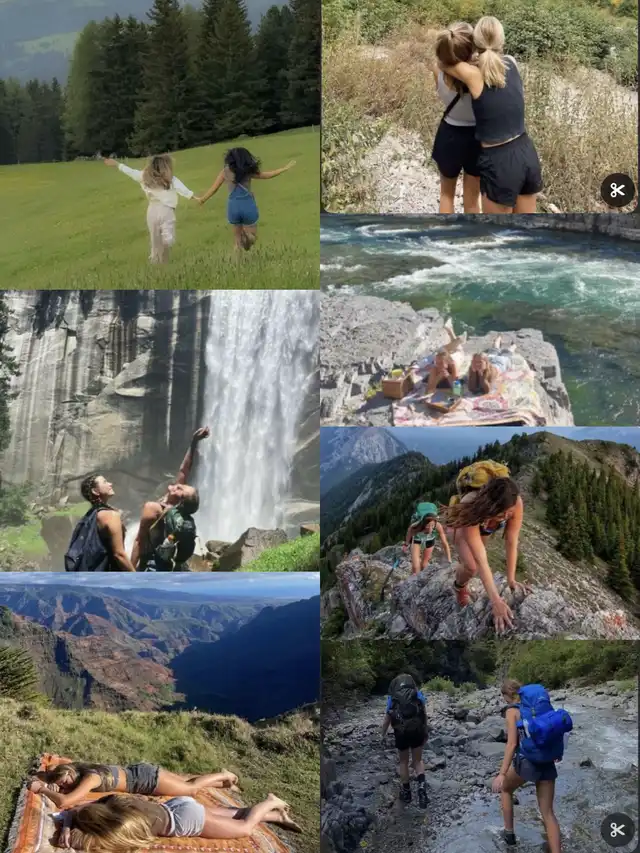Open the photo of girls running in a meadow
Image resolution: width=640 pixels, height=853 pixels.
pyautogui.click(x=160, y=145)
